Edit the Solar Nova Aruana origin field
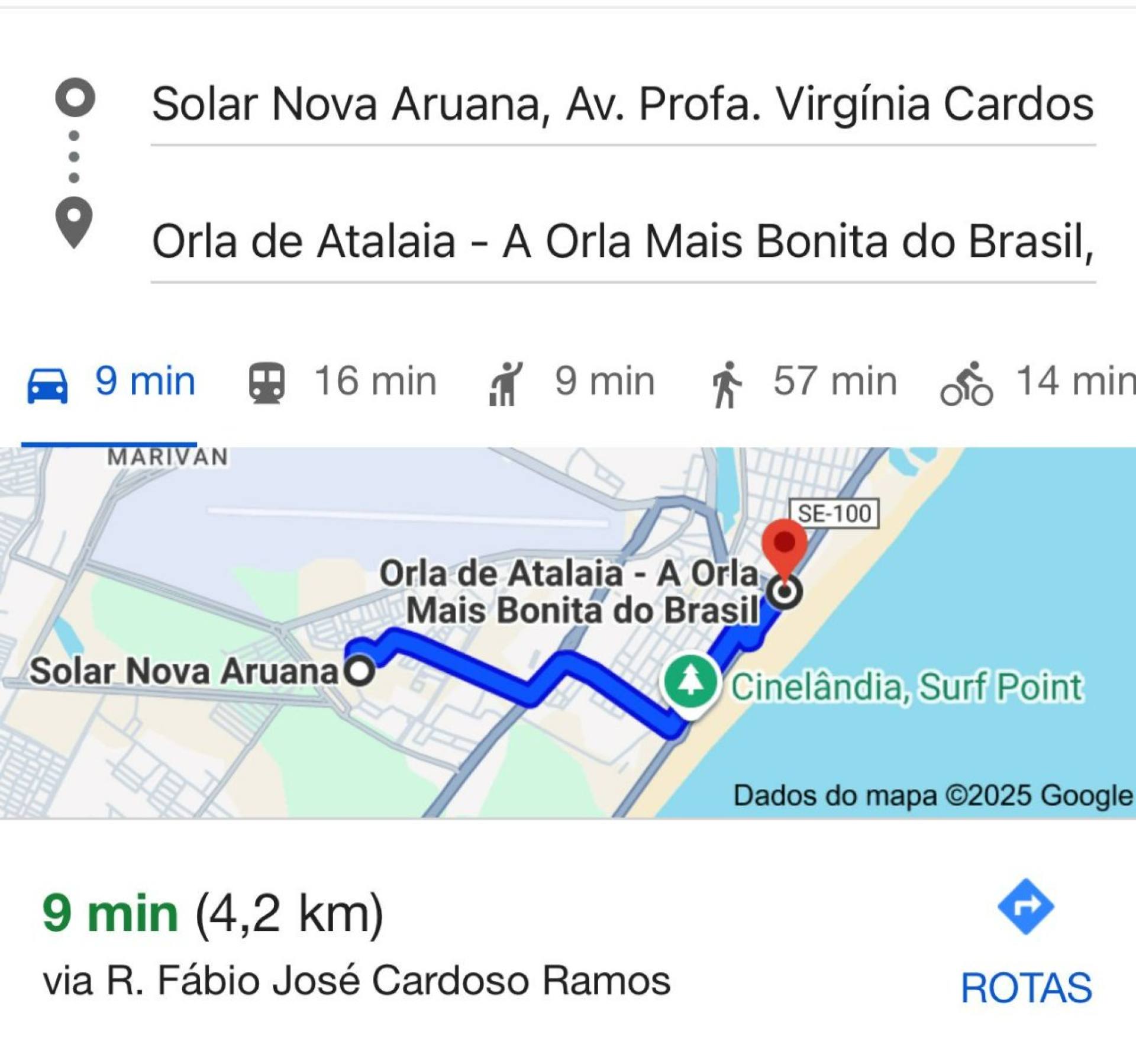1136x1064 pixels. [621, 105]
